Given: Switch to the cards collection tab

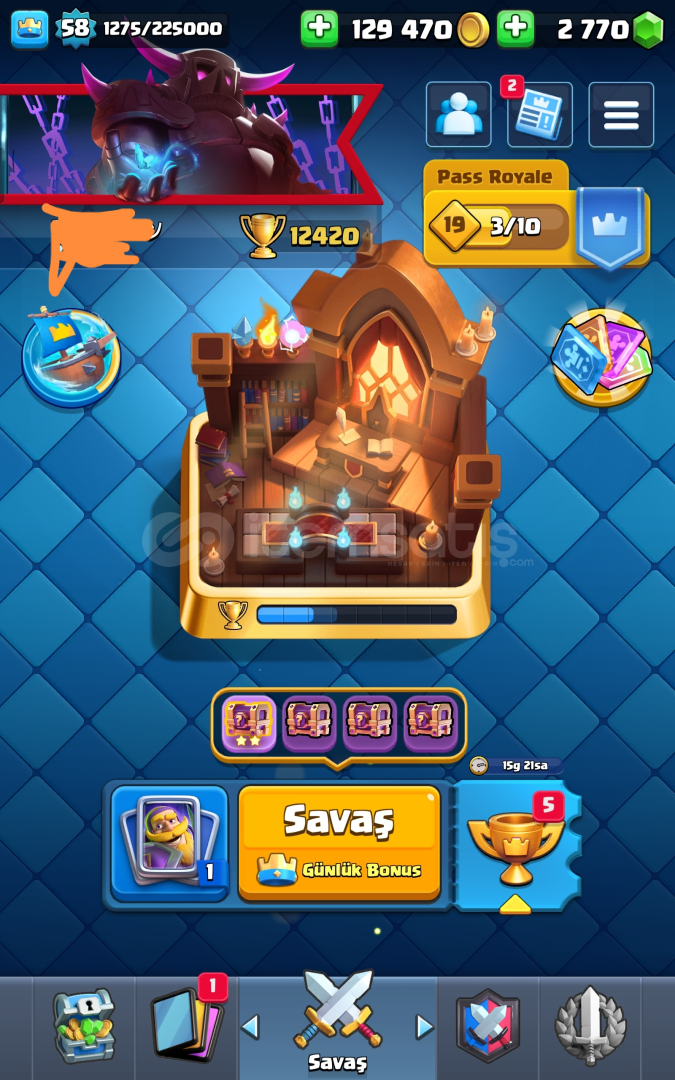Looking at the screenshot, I should click(x=187, y=1025).
